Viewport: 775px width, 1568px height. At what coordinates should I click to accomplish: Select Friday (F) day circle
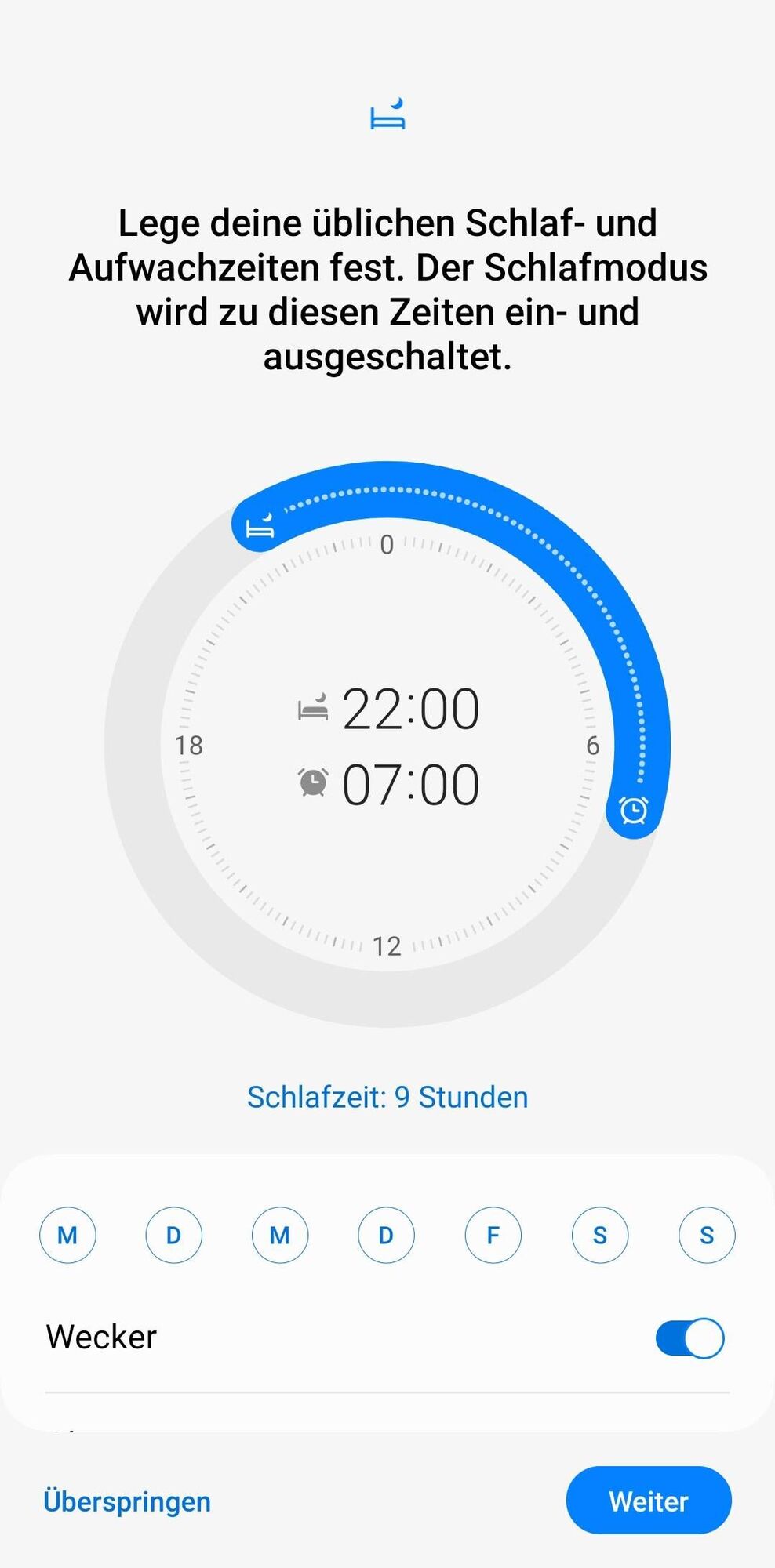click(x=493, y=1236)
